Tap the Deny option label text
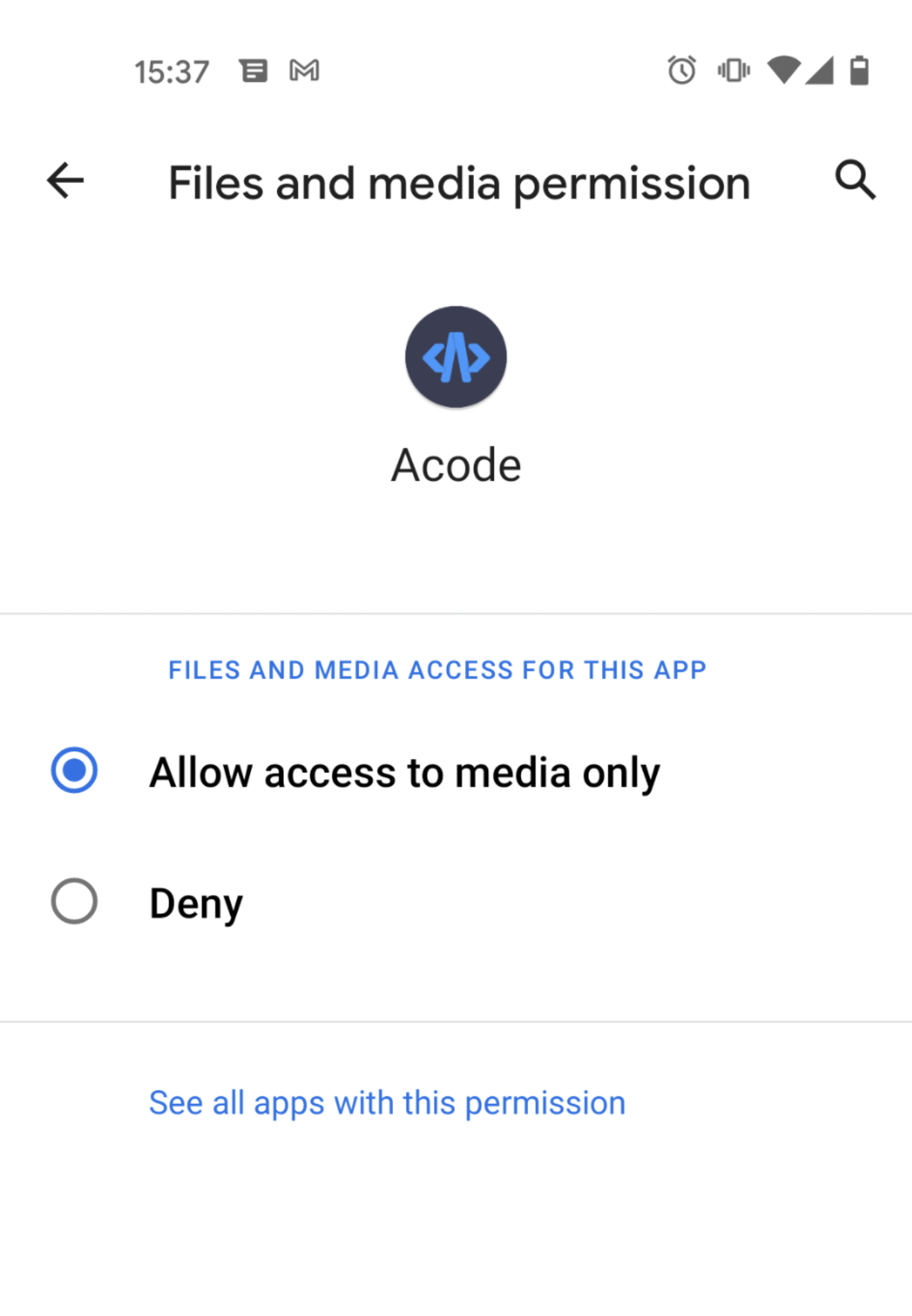 195,902
